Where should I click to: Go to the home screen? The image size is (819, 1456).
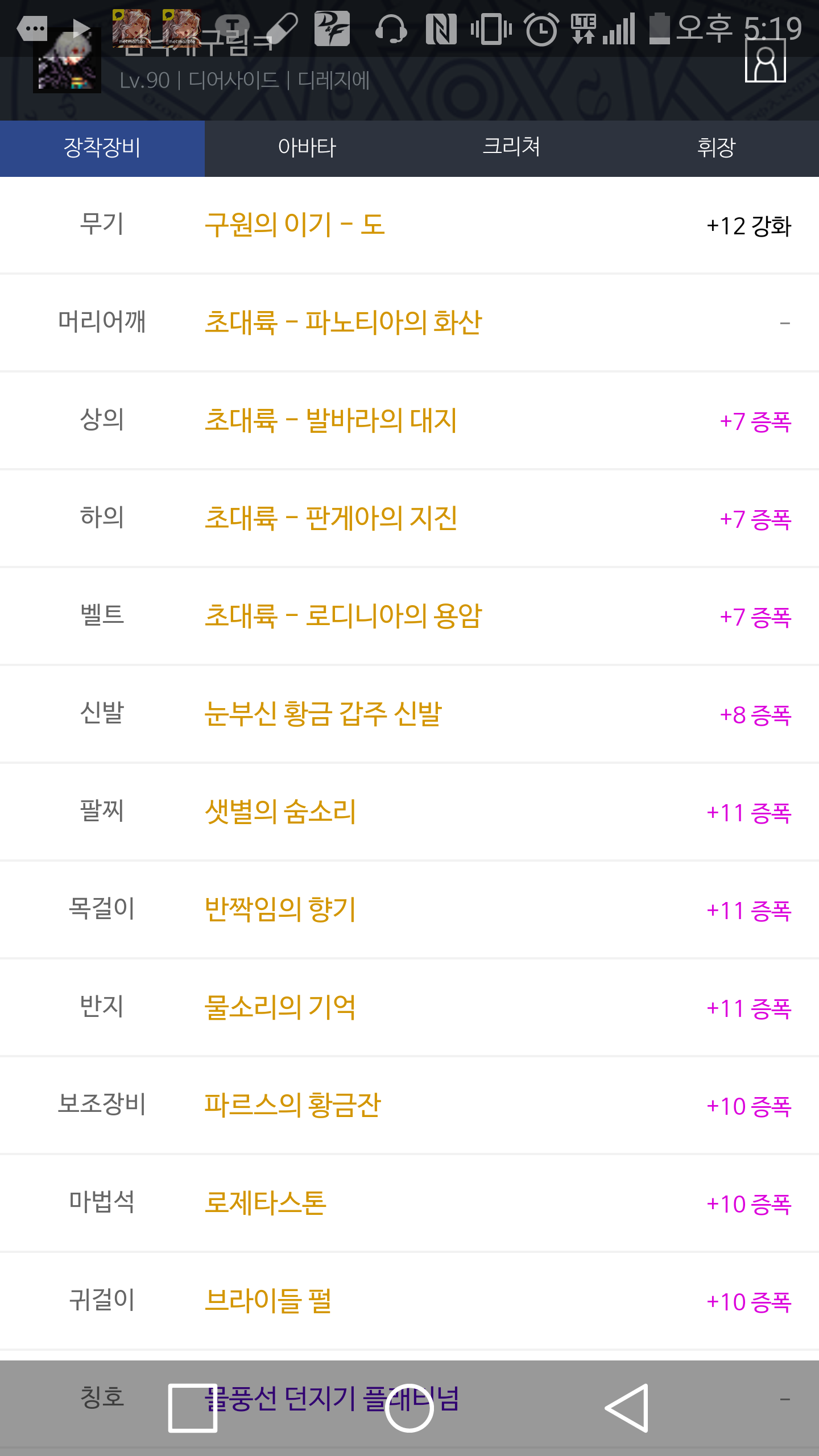pos(409,1408)
